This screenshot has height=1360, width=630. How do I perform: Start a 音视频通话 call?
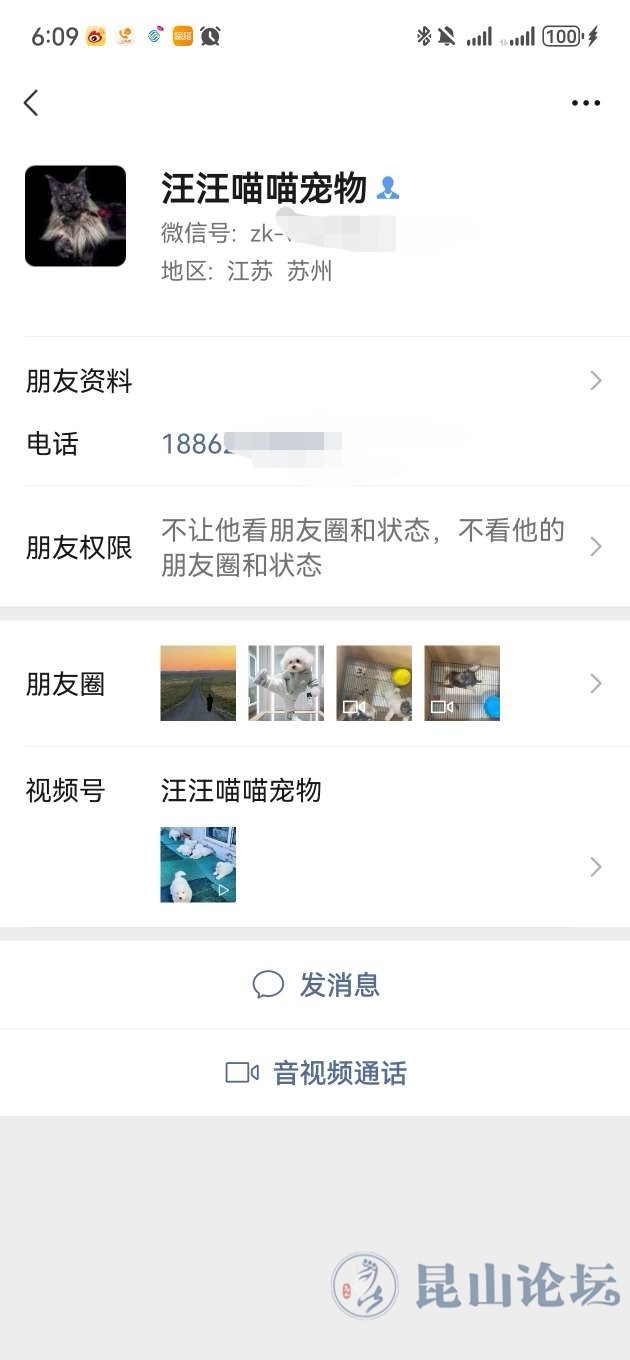point(316,1073)
